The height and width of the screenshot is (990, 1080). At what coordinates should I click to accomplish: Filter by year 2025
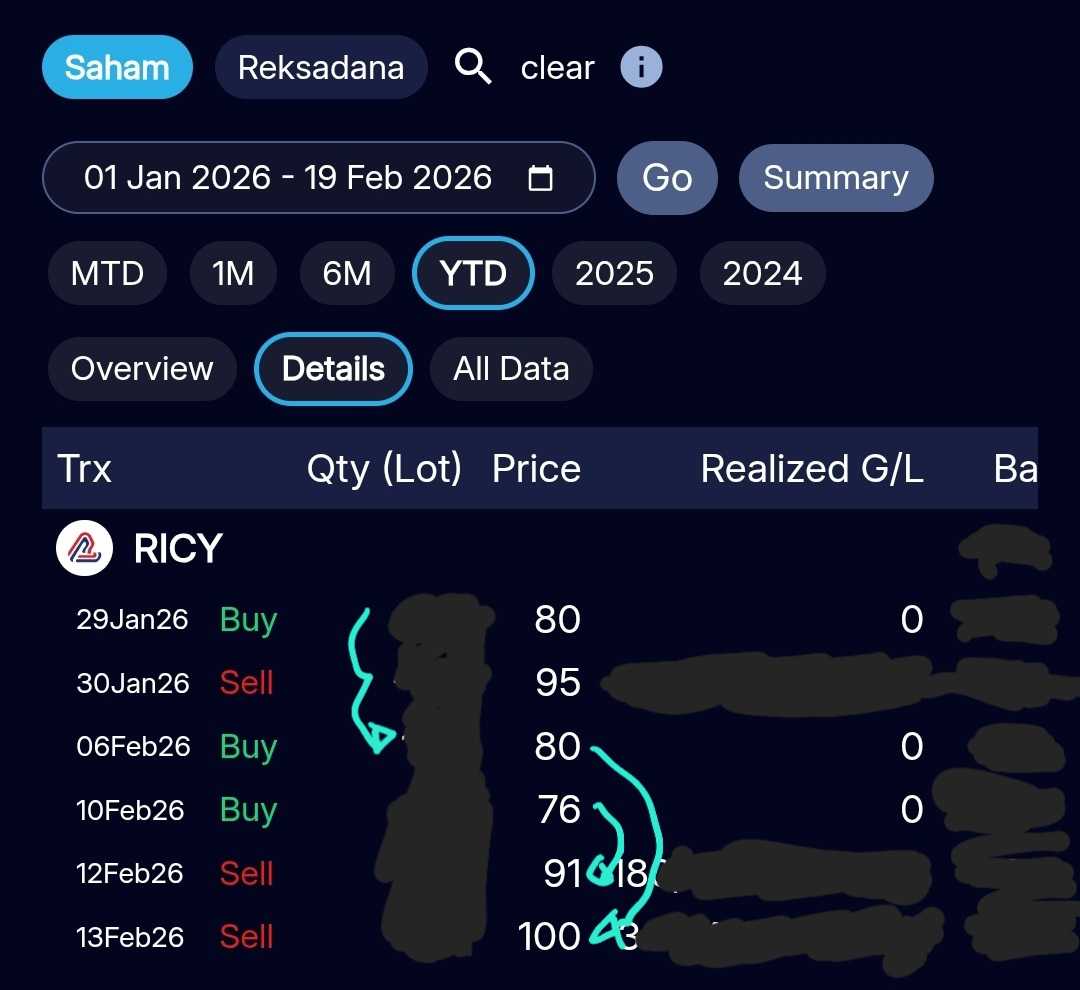(x=614, y=273)
